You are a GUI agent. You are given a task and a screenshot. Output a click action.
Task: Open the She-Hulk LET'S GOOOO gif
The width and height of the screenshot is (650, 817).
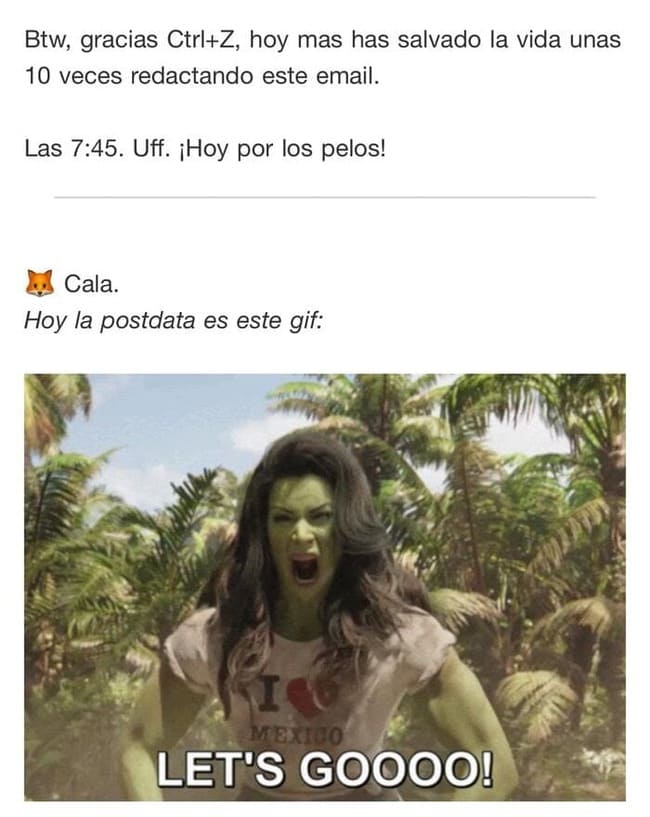[x=325, y=587]
